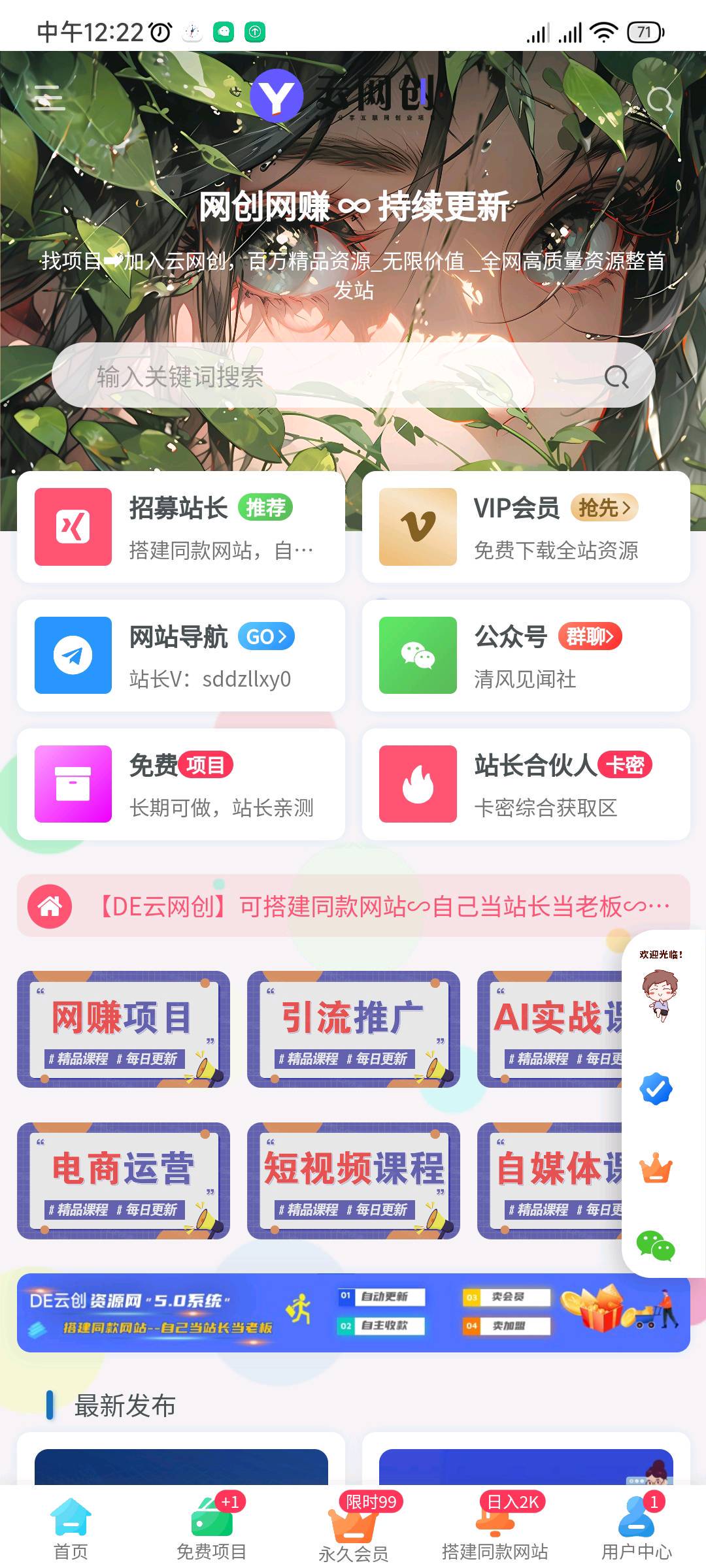Tap the search icon in the top bar
This screenshot has width=706, height=1568.
pyautogui.click(x=659, y=100)
